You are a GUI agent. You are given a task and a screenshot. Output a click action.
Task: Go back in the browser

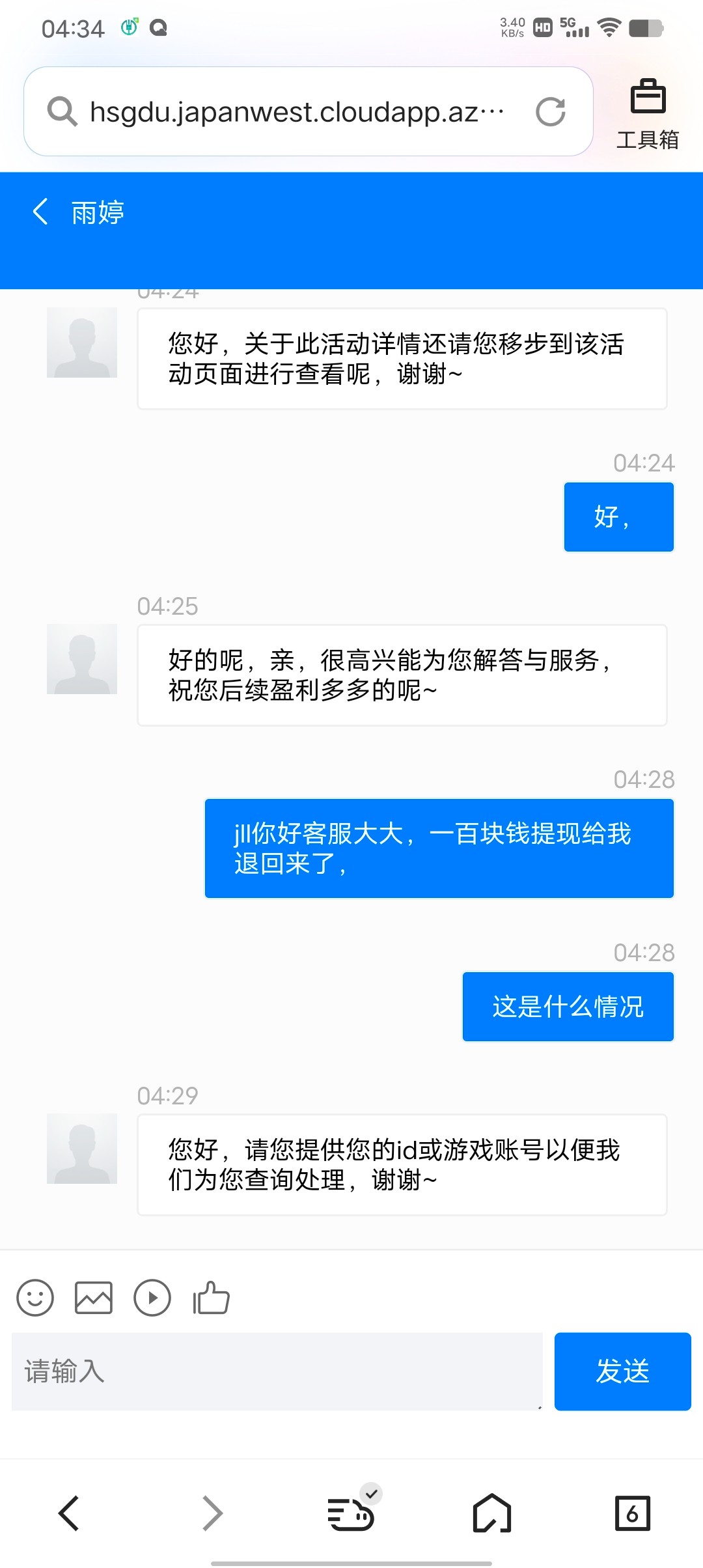click(69, 1513)
